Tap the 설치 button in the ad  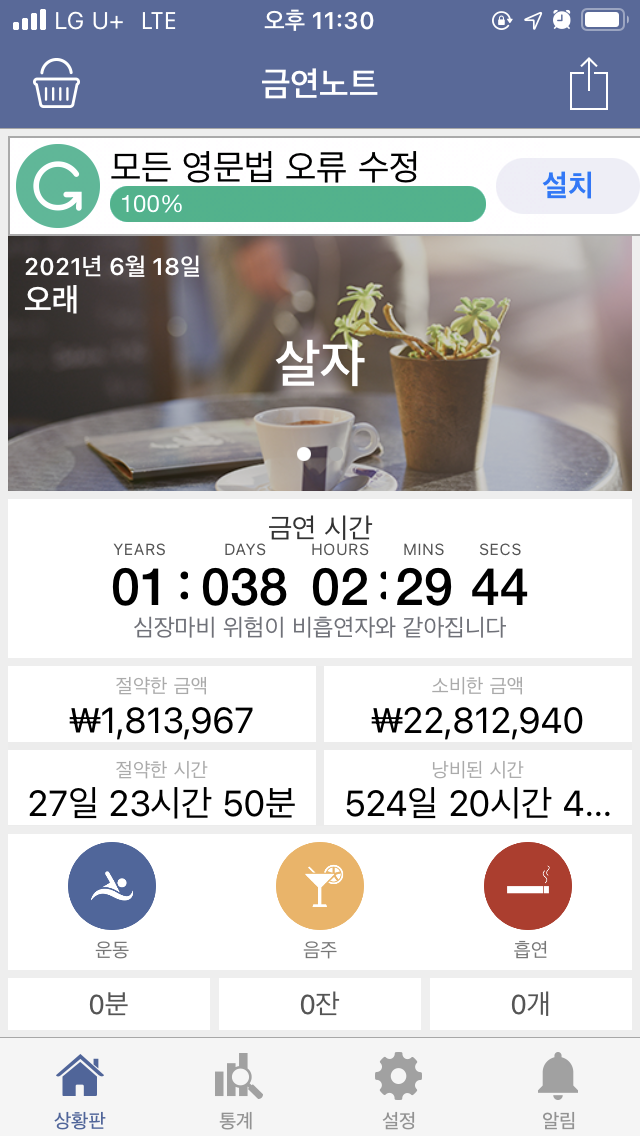[567, 185]
